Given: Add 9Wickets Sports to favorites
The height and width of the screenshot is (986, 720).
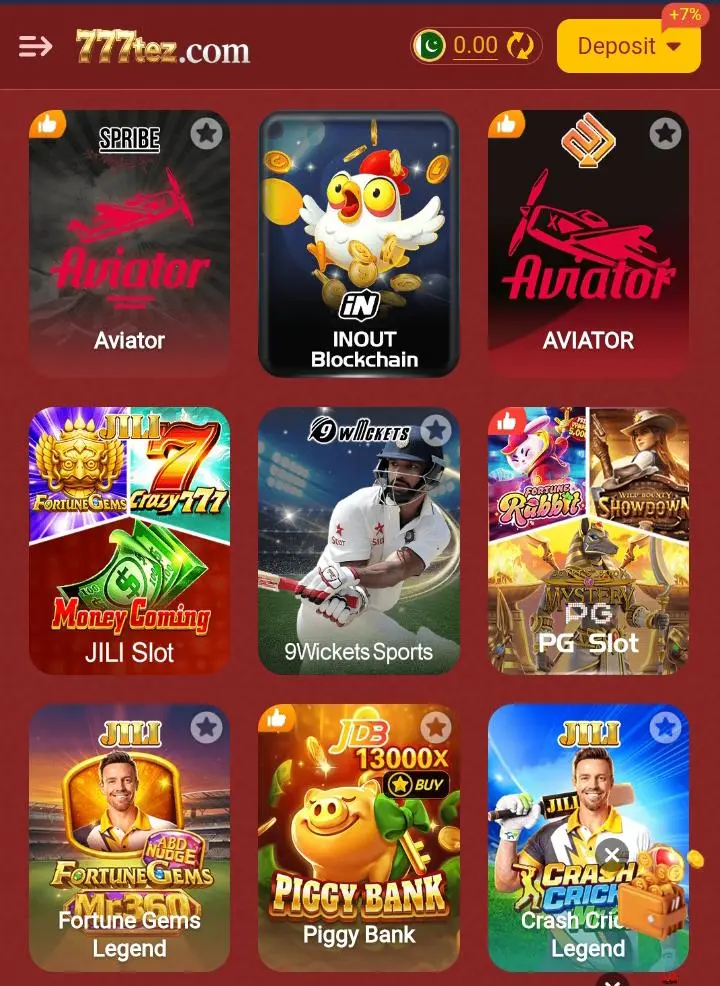Looking at the screenshot, I should tap(435, 431).
